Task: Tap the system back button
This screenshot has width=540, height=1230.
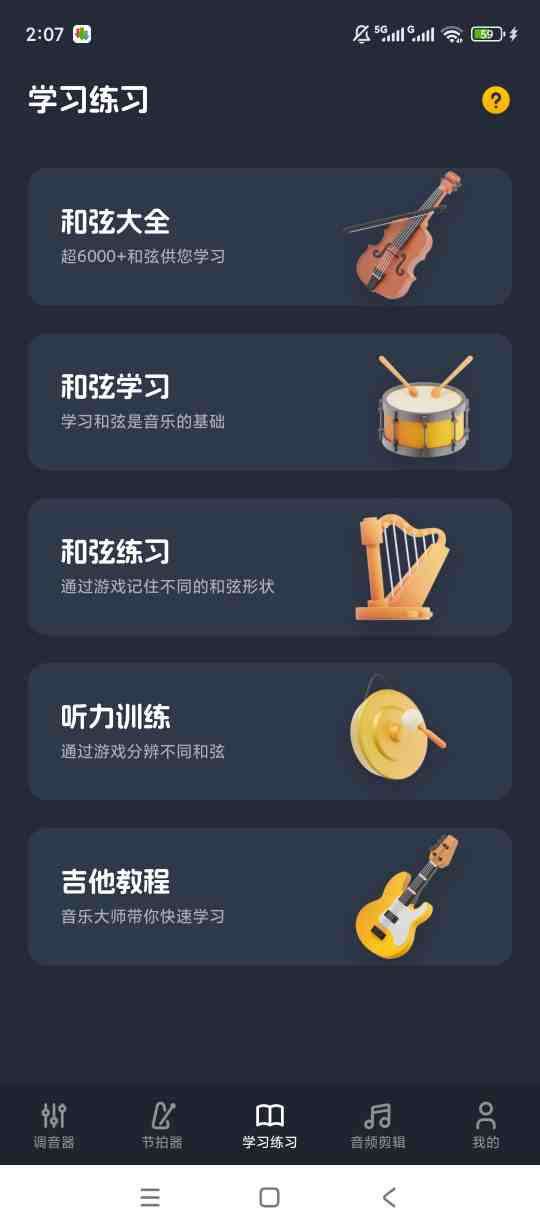Action: tap(389, 1197)
